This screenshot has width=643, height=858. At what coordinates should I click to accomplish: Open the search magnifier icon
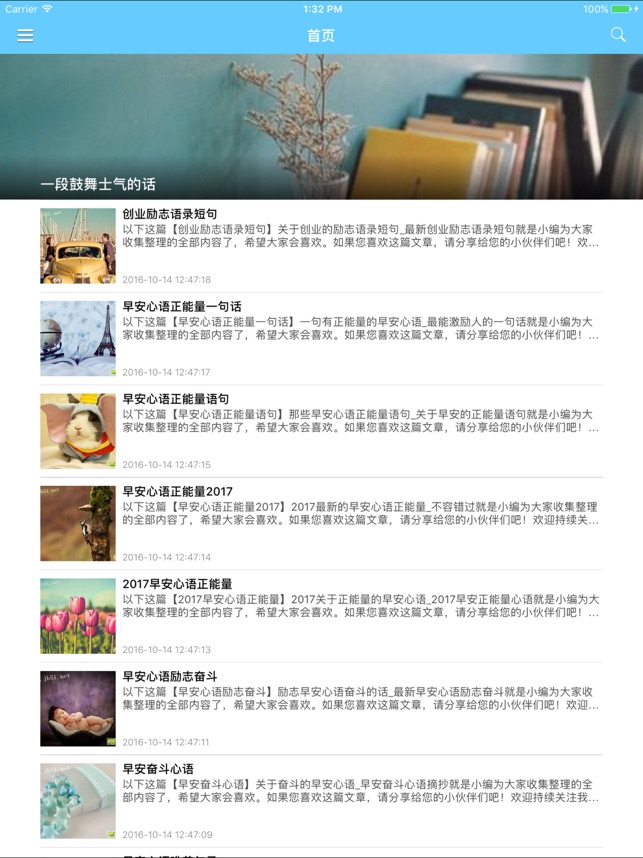618,35
